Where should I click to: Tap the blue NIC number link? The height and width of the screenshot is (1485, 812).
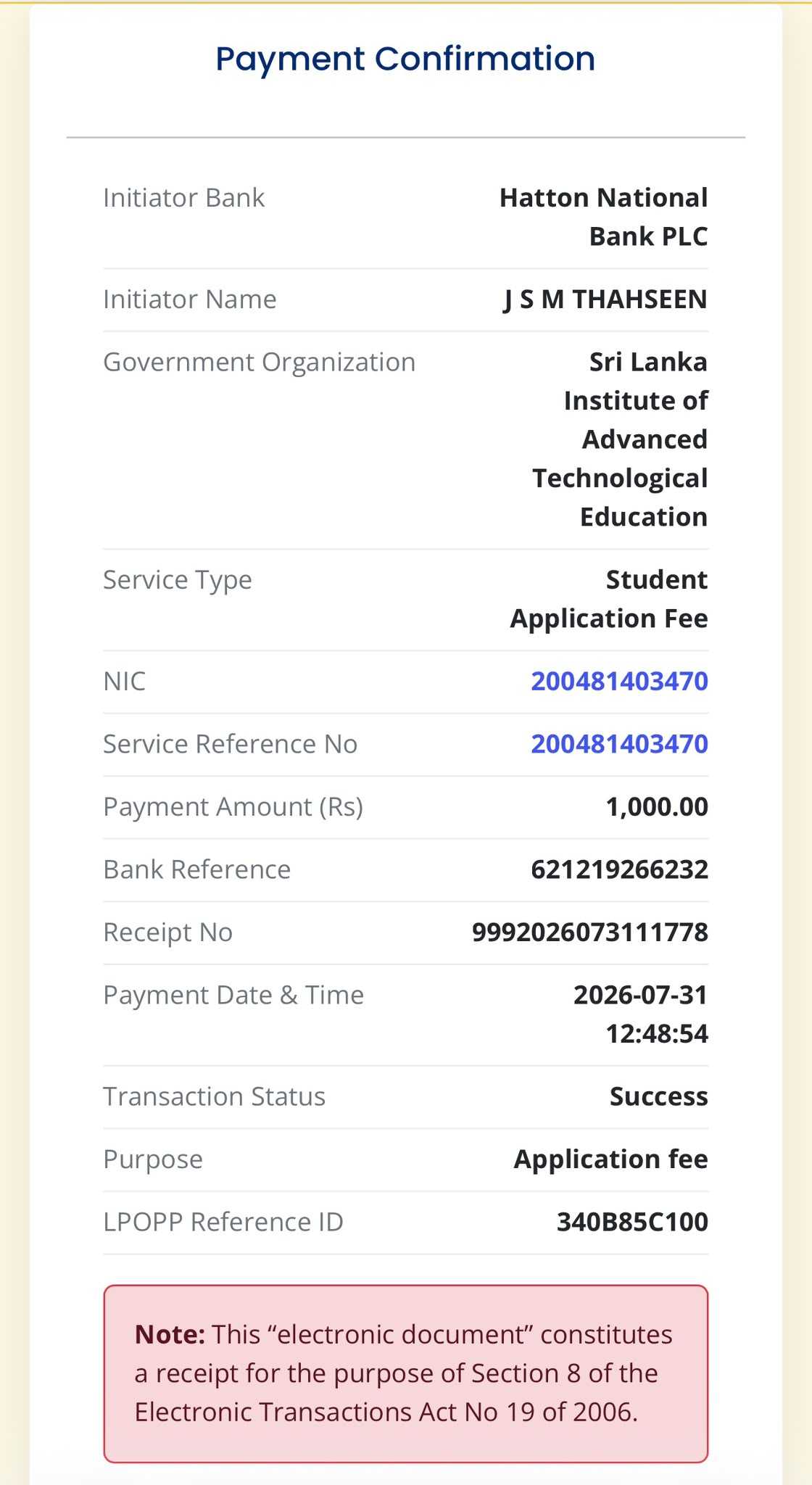(619, 681)
